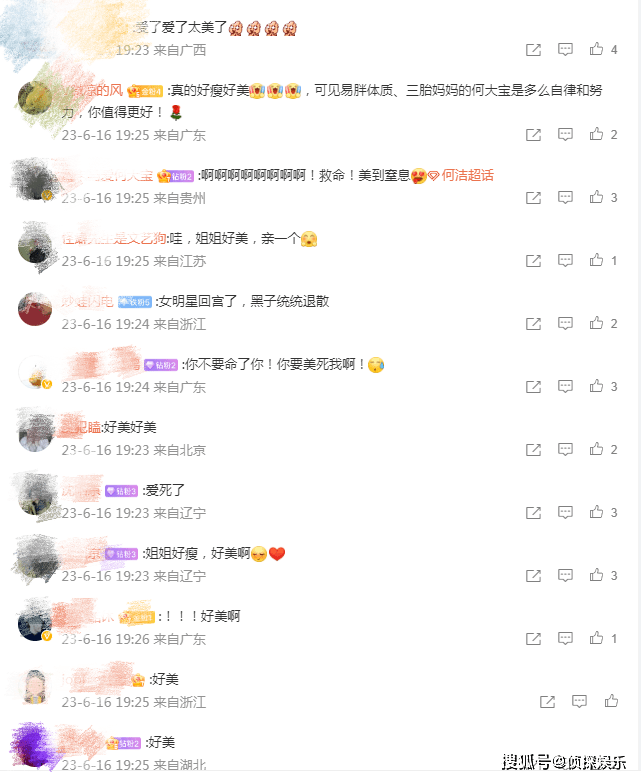Like the comment '！！！好美啊' from 广东
Image resolution: width=641 pixels, height=779 pixels.
597,639
